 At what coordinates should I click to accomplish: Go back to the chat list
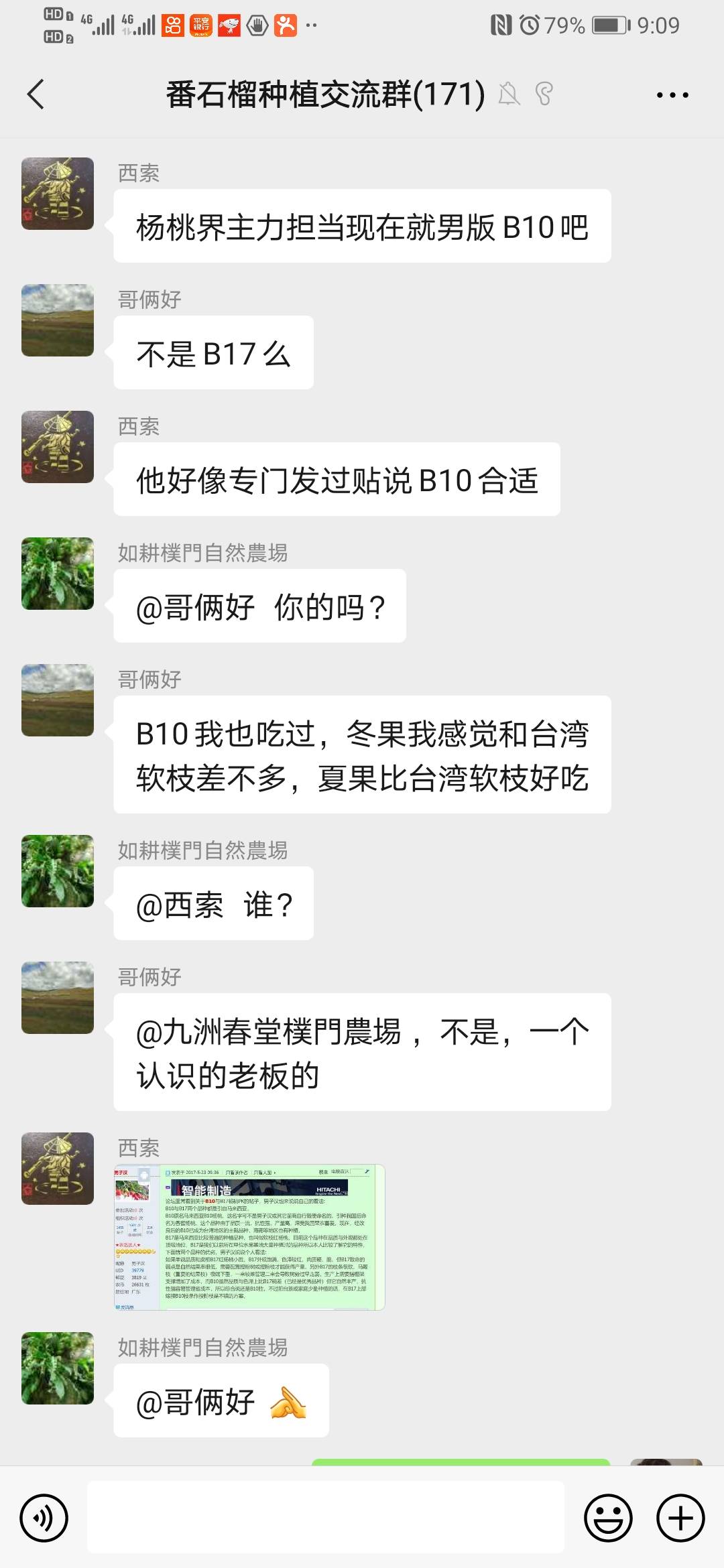36,94
